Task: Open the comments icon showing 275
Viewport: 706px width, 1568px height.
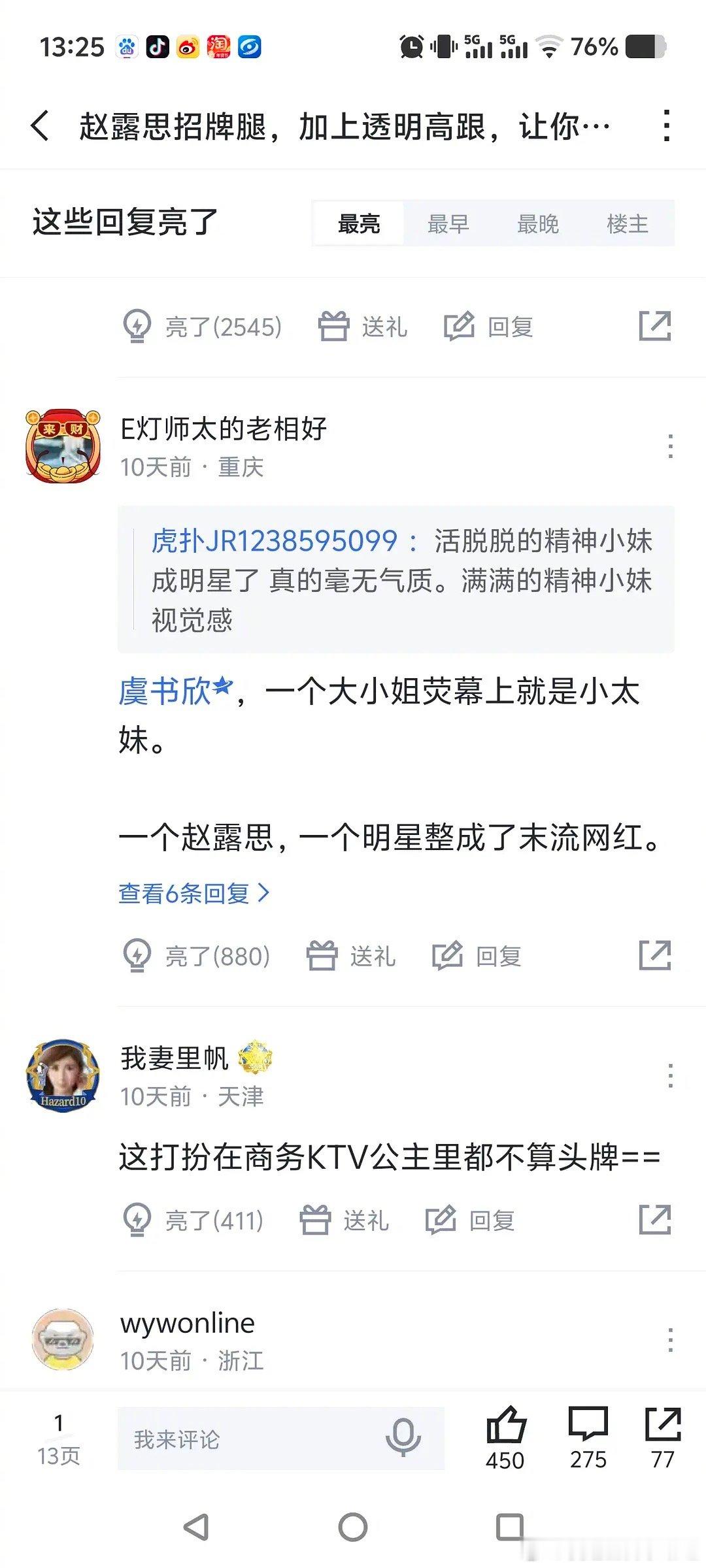Action: pyautogui.click(x=587, y=1428)
